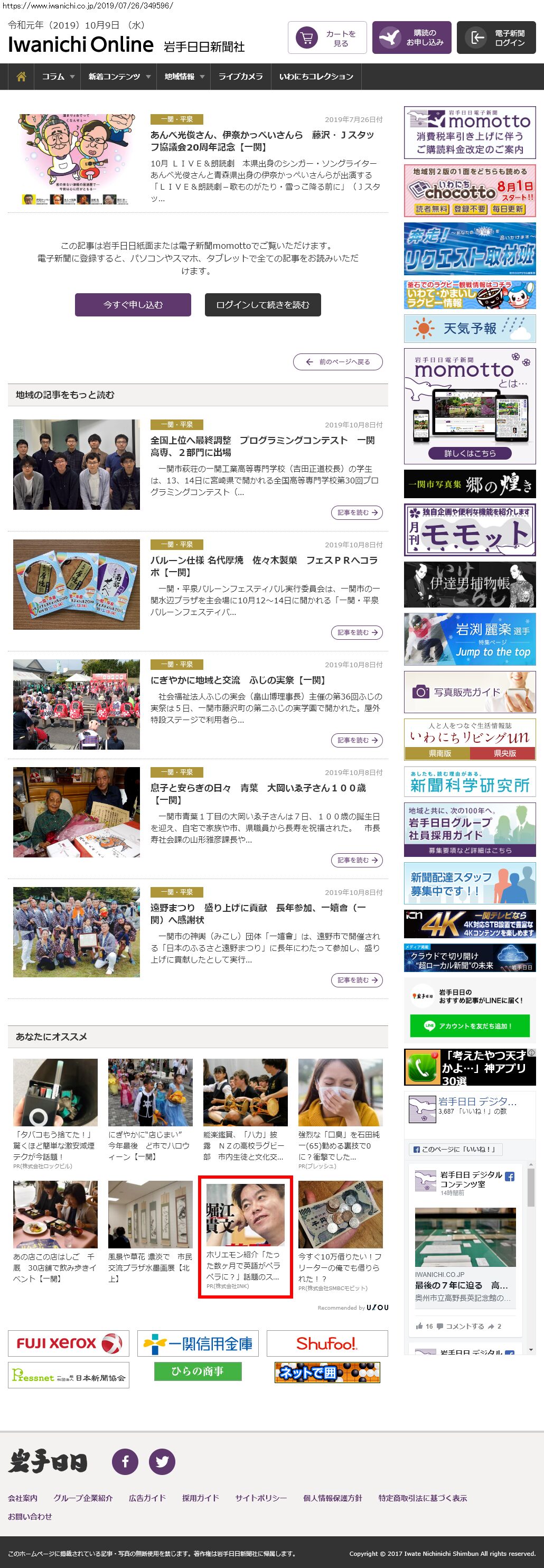This screenshot has height=1568, width=544.
Task: Open the 電子新聞ログイン button
Action: point(496,39)
